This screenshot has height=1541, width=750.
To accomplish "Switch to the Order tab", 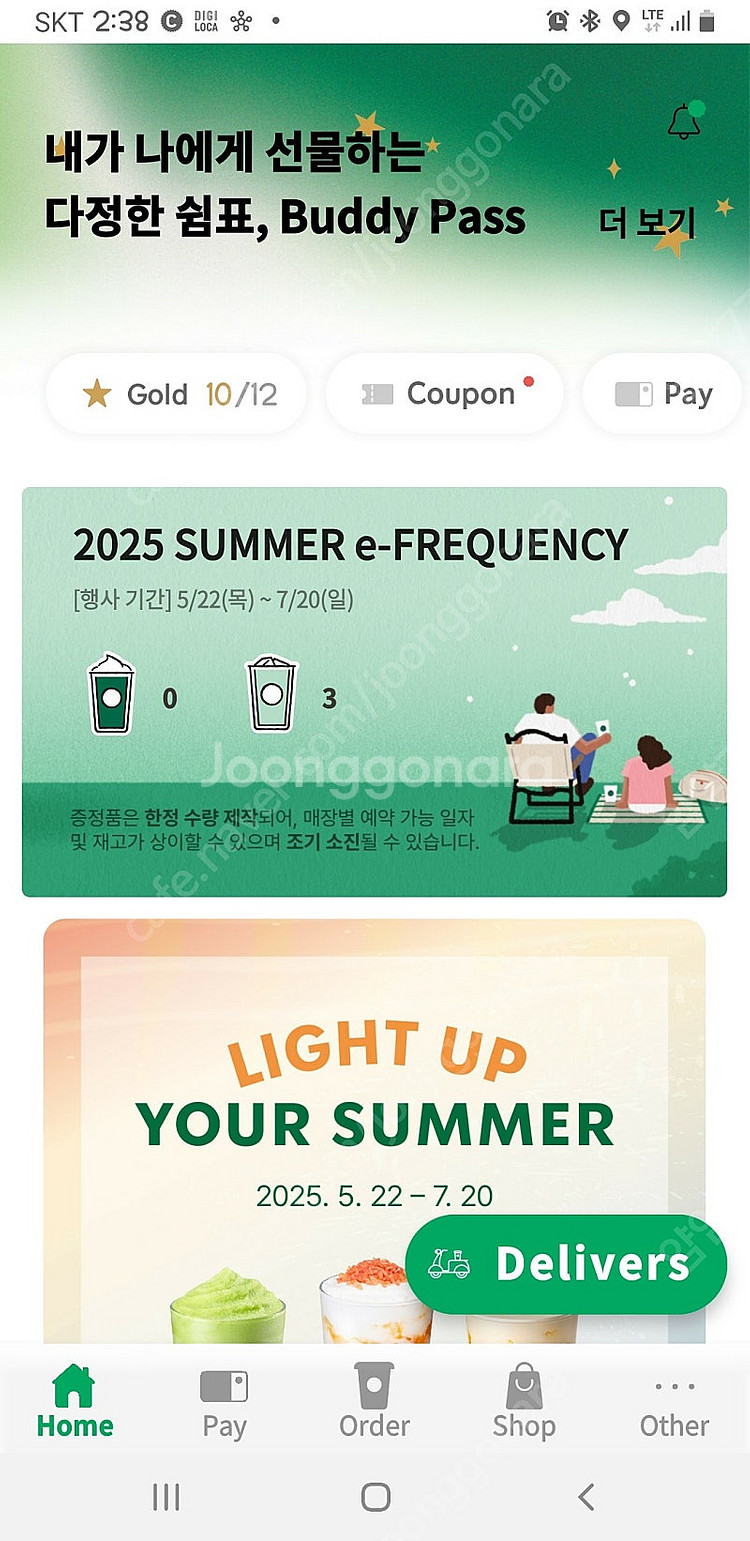I will (374, 1401).
